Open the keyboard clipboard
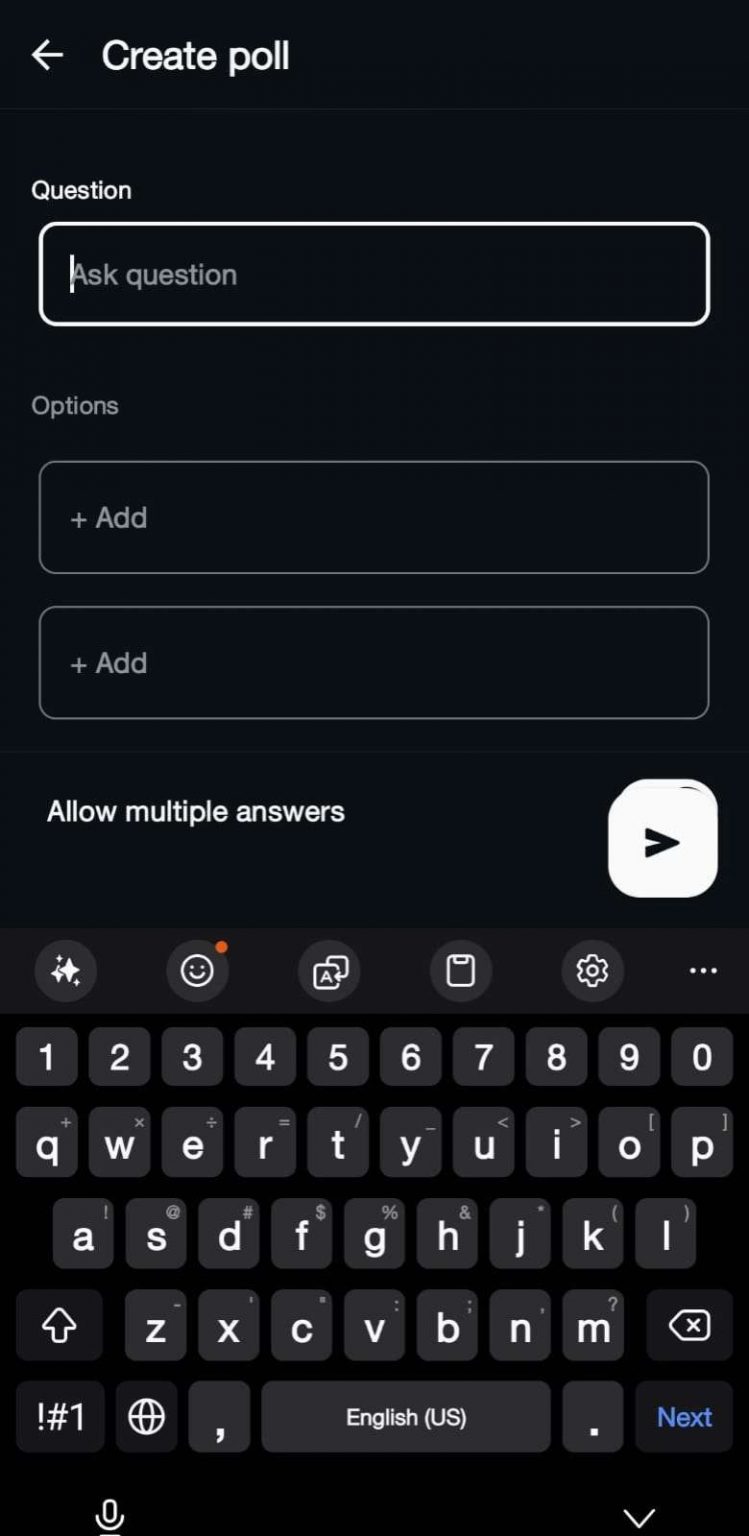Viewport: 749px width, 1536px height. pos(460,970)
